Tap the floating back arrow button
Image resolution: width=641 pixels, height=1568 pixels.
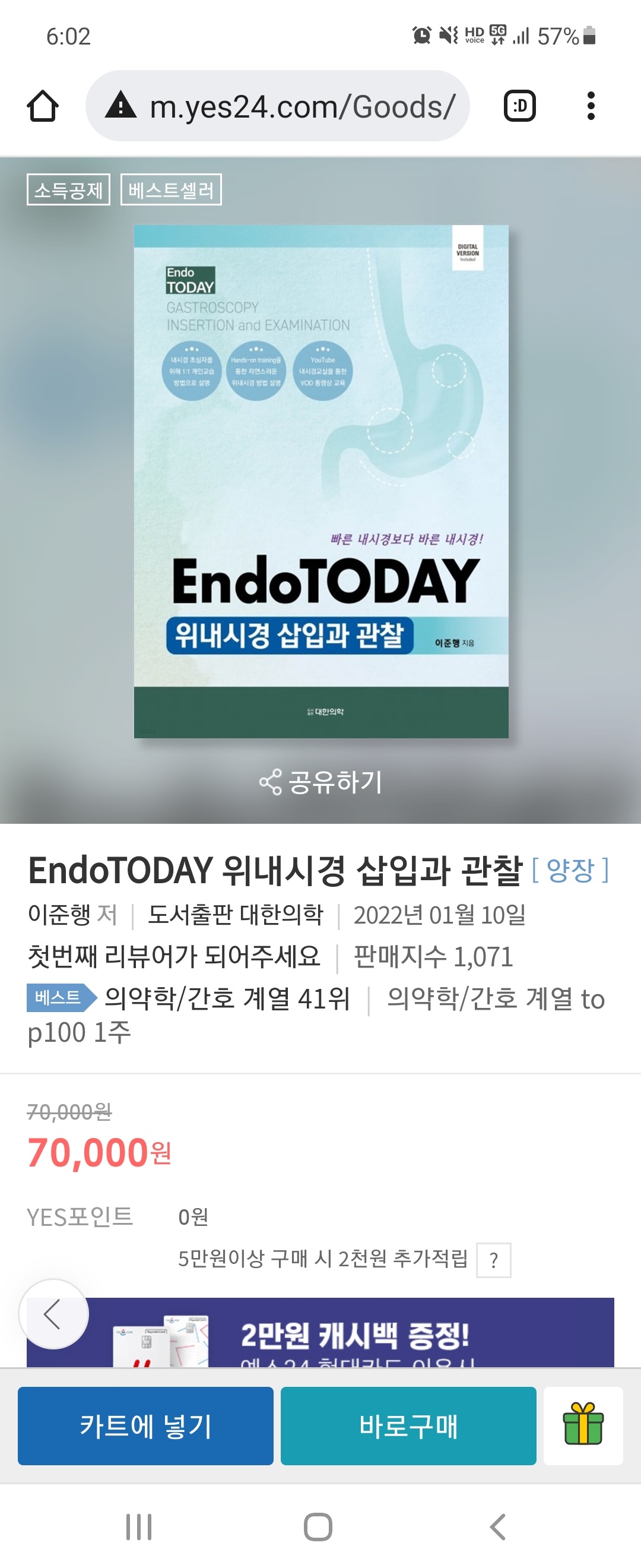tap(53, 1314)
